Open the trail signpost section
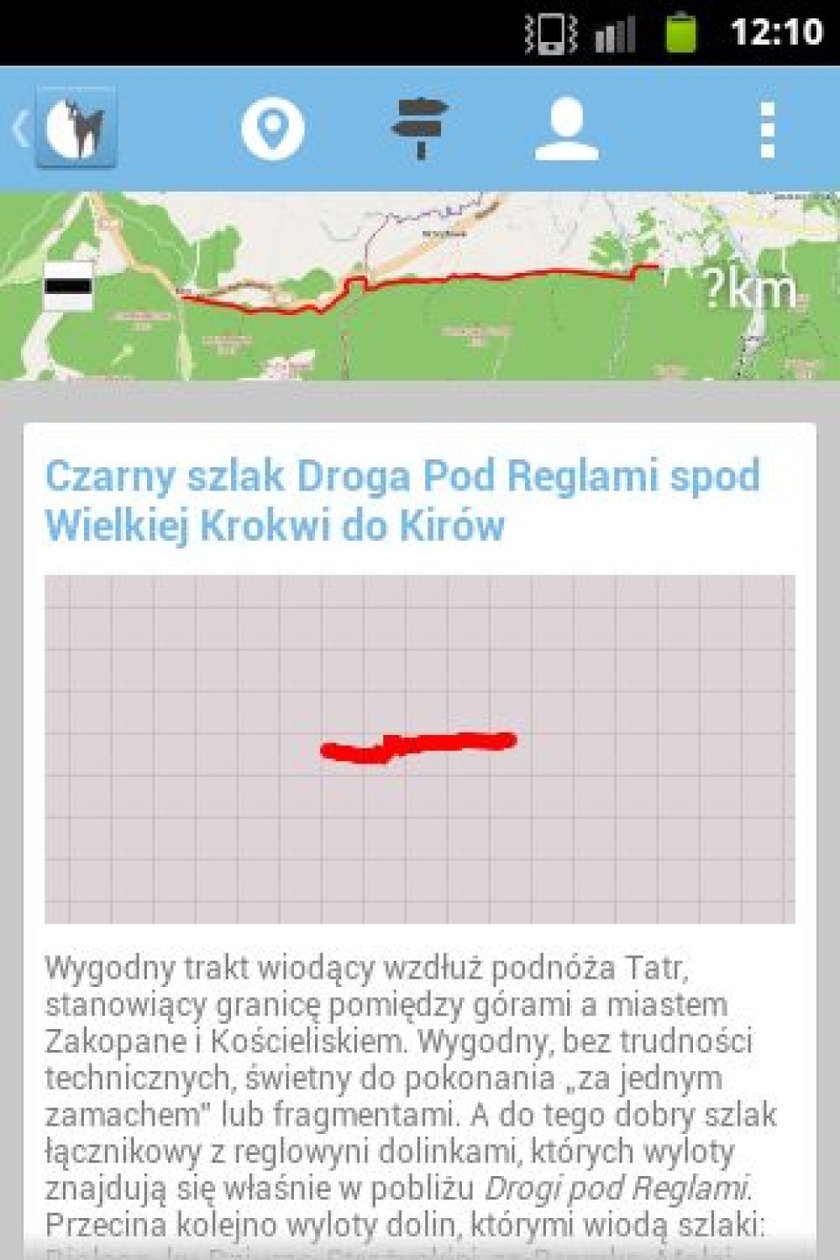Viewport: 840px width, 1260px height. point(419,129)
